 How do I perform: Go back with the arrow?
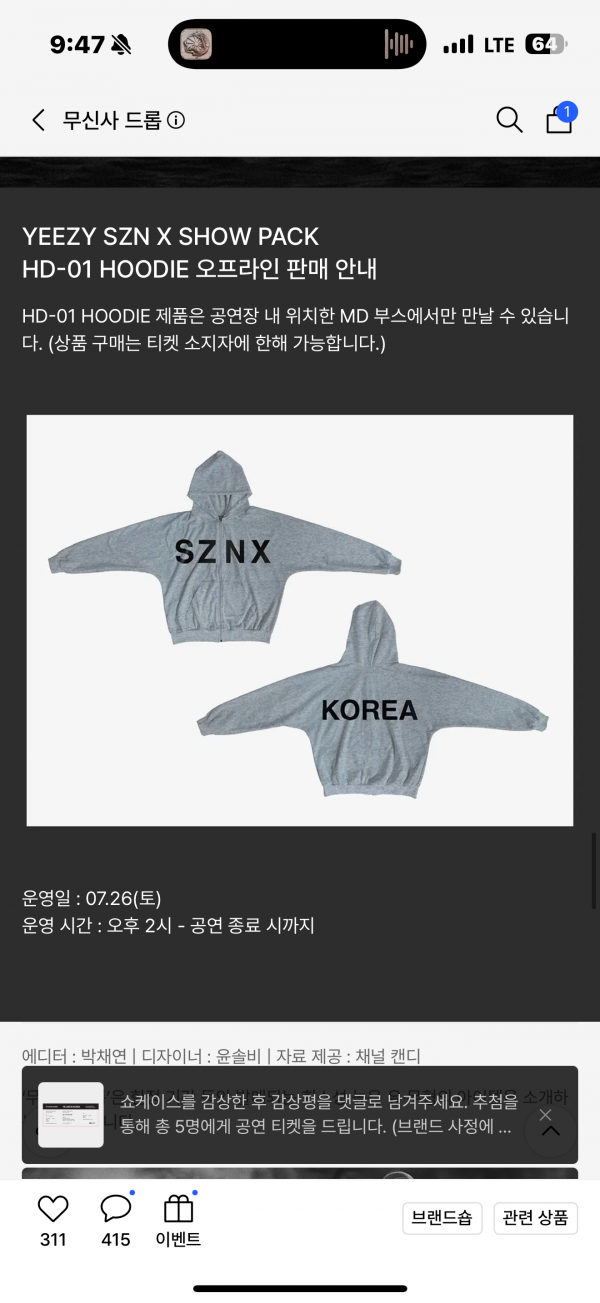(38, 121)
